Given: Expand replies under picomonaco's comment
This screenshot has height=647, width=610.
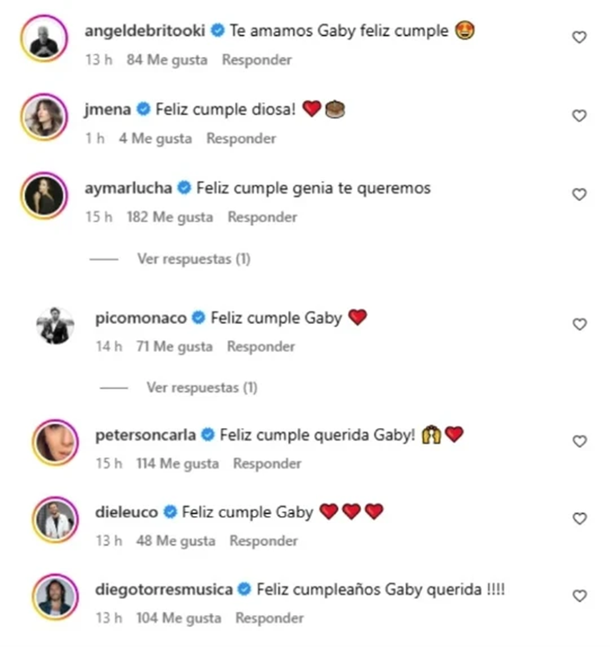Looking at the screenshot, I should [x=202, y=386].
